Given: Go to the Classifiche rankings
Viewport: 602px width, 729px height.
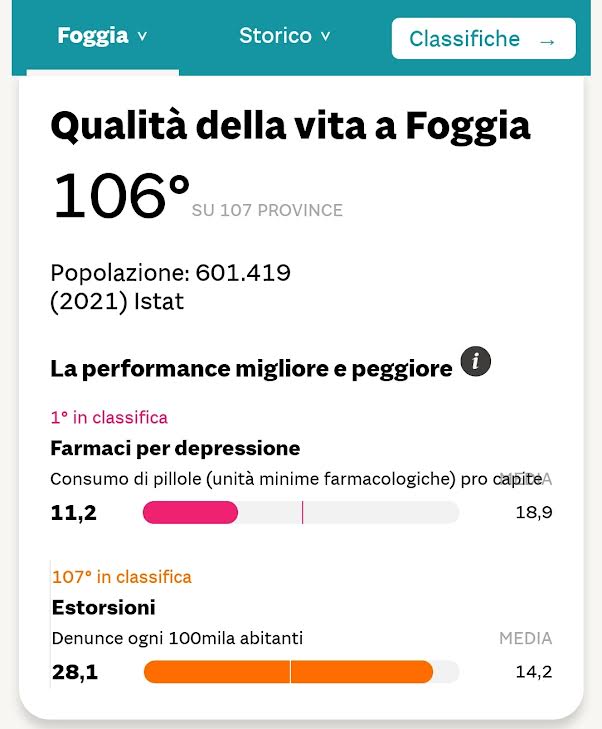Looking at the screenshot, I should [482, 39].
